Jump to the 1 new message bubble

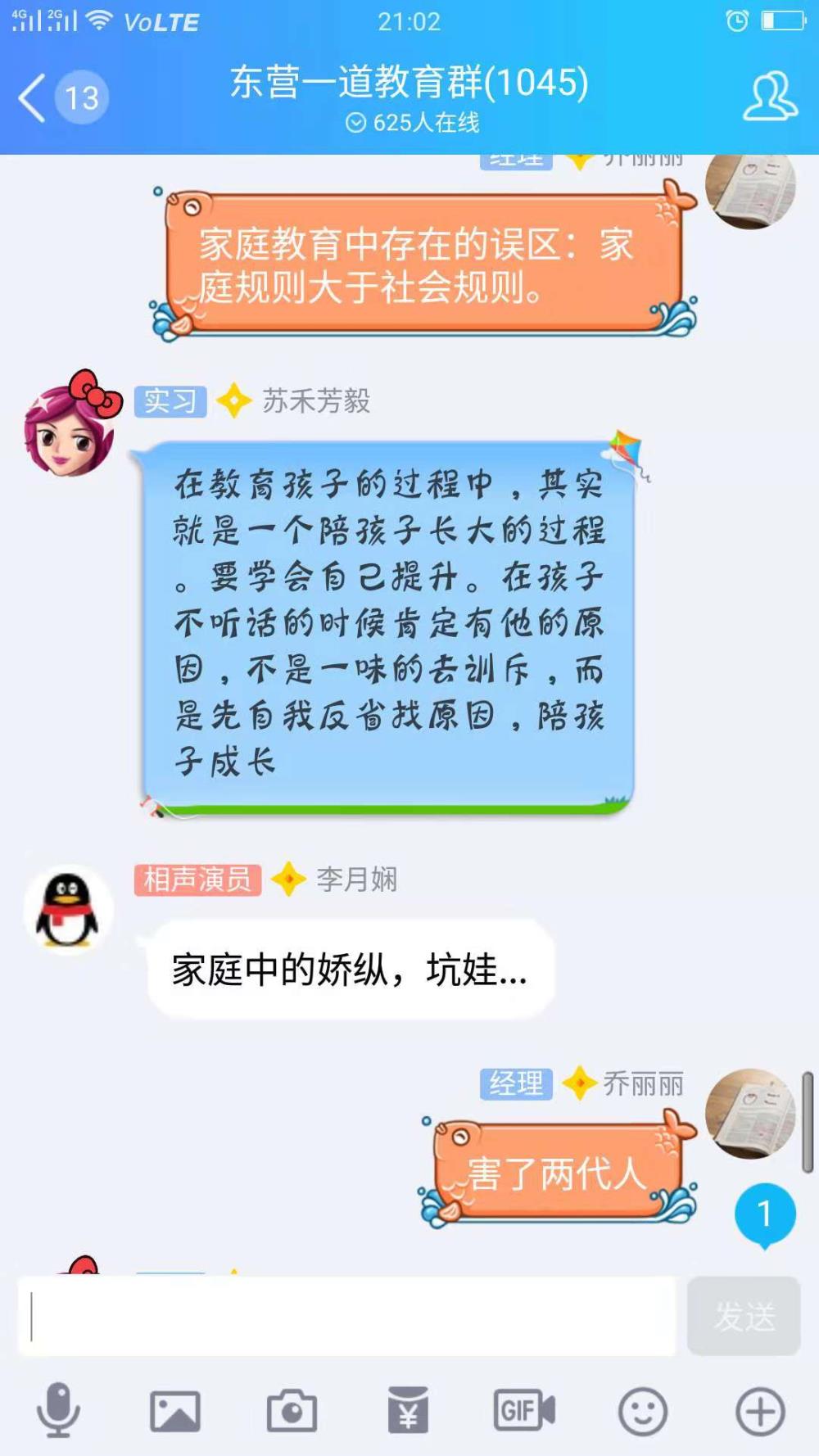pyautogui.click(x=765, y=1215)
